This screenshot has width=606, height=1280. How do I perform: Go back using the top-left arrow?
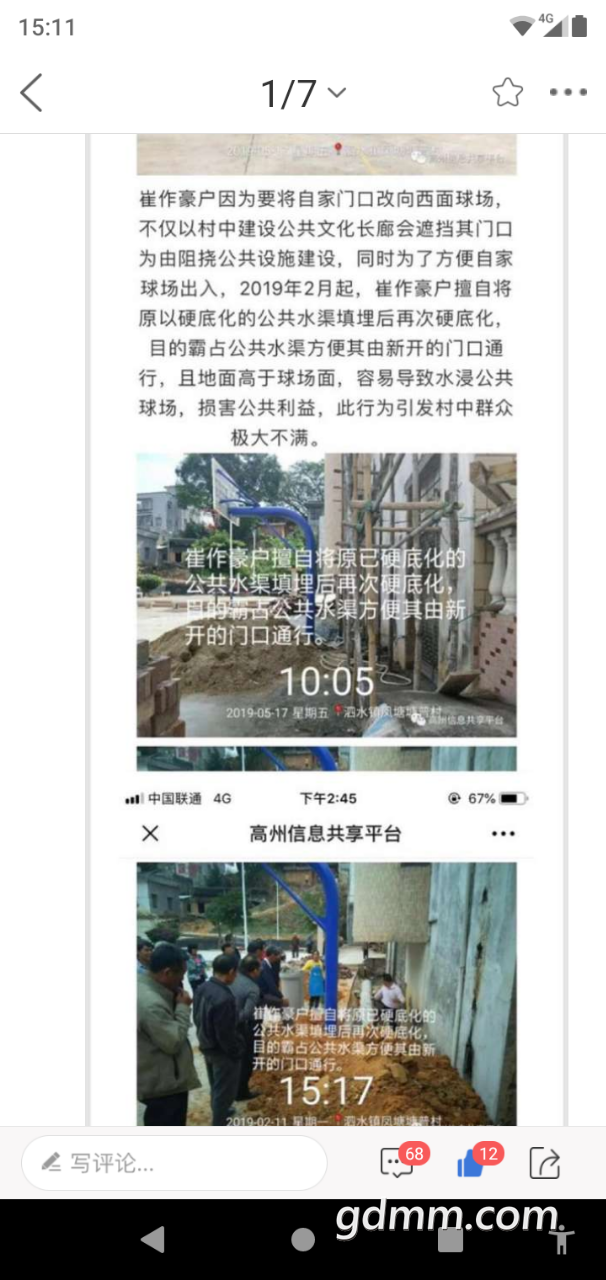pos(32,93)
